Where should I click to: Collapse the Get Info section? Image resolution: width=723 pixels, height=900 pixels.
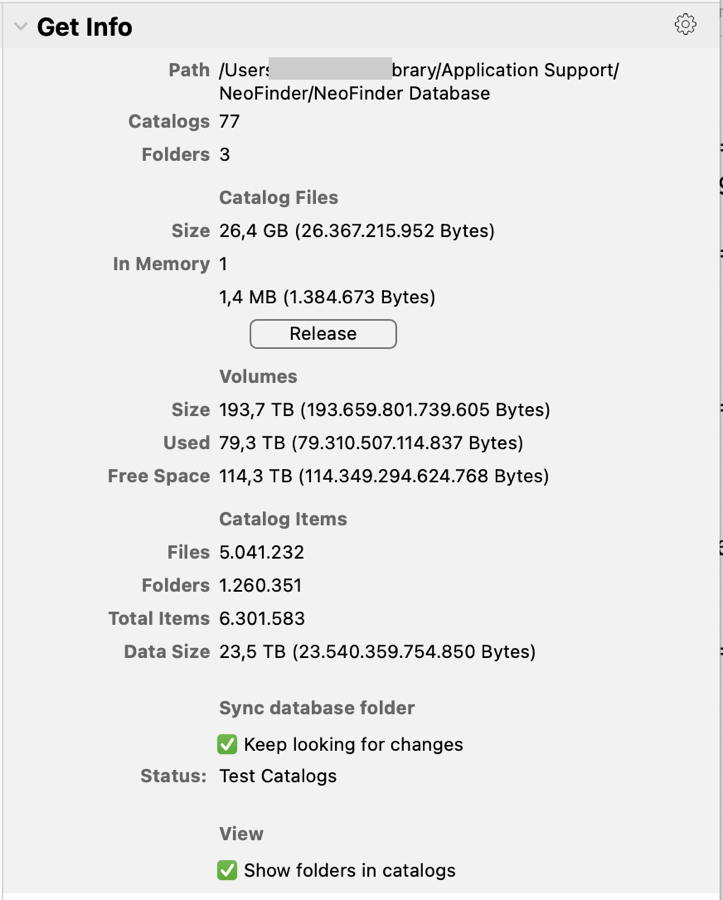(20, 28)
